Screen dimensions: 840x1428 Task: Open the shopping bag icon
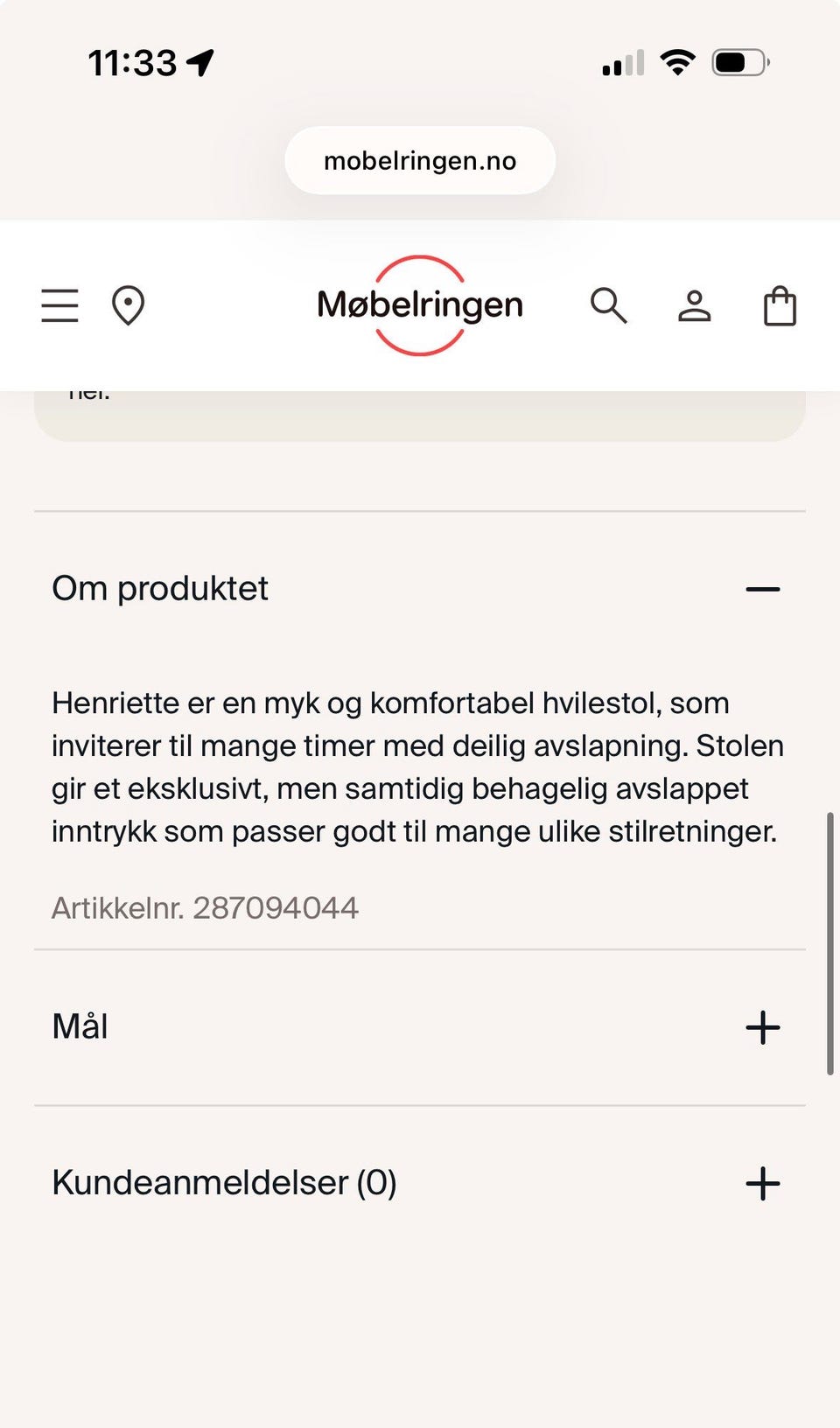(x=780, y=305)
